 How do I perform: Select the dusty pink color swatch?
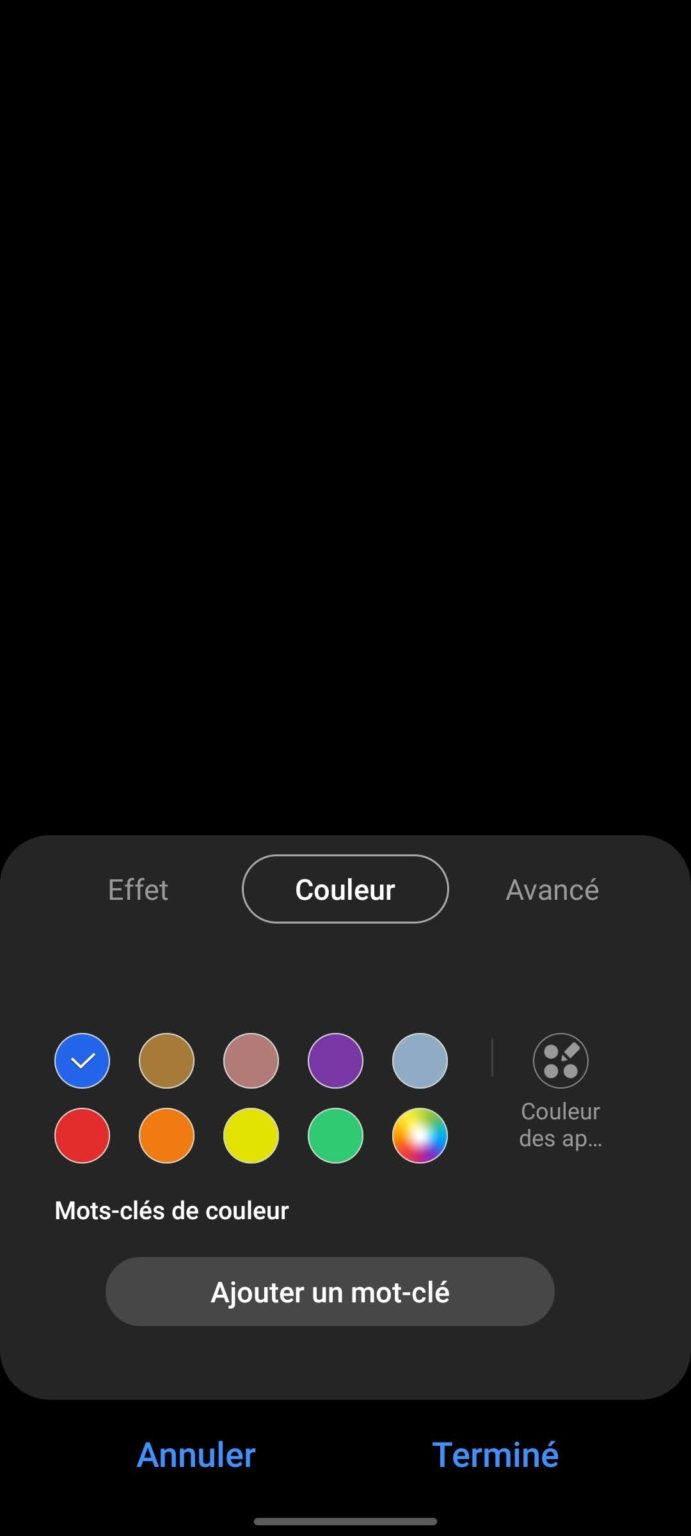click(x=251, y=1061)
